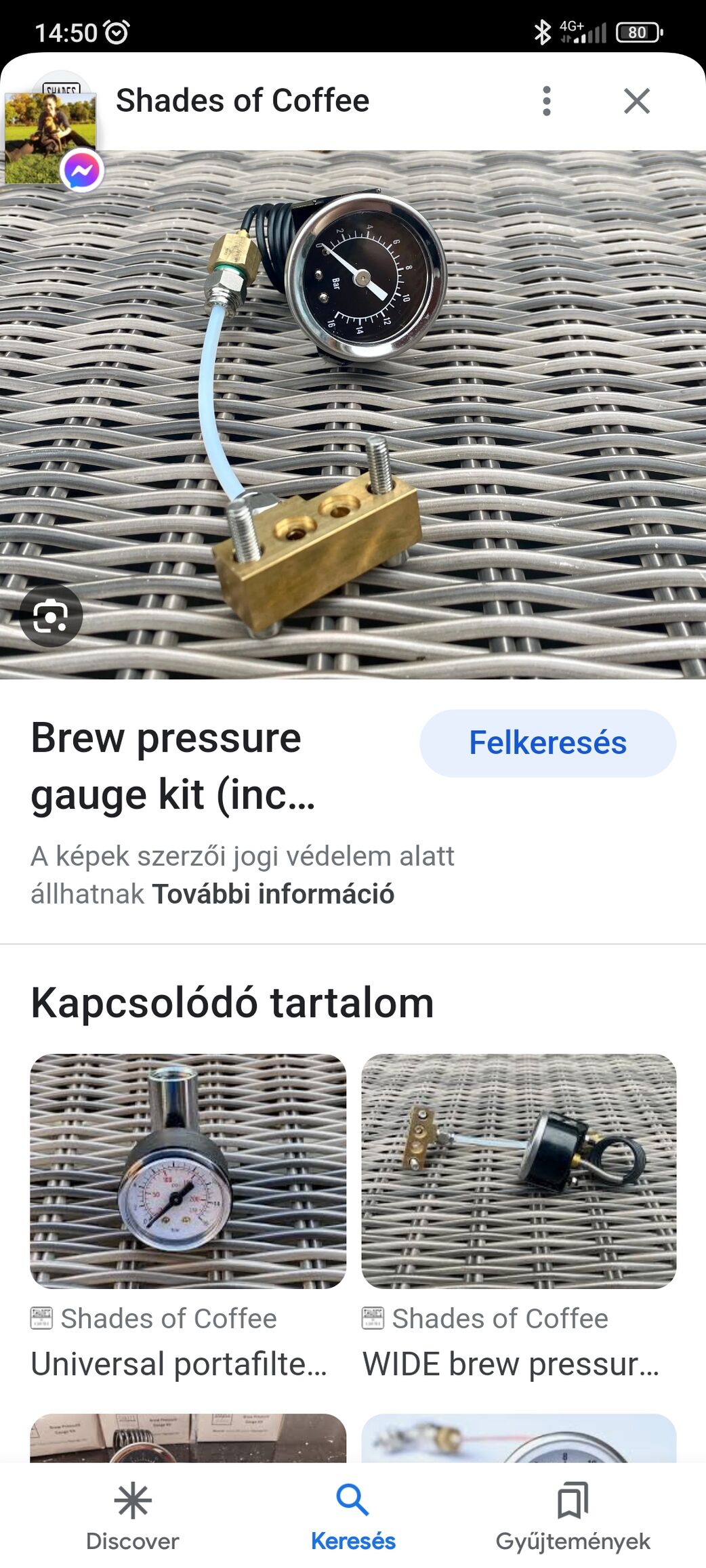Image resolution: width=706 pixels, height=1568 pixels.
Task: Open the WIDE brew pressure related image
Action: 518,1171
